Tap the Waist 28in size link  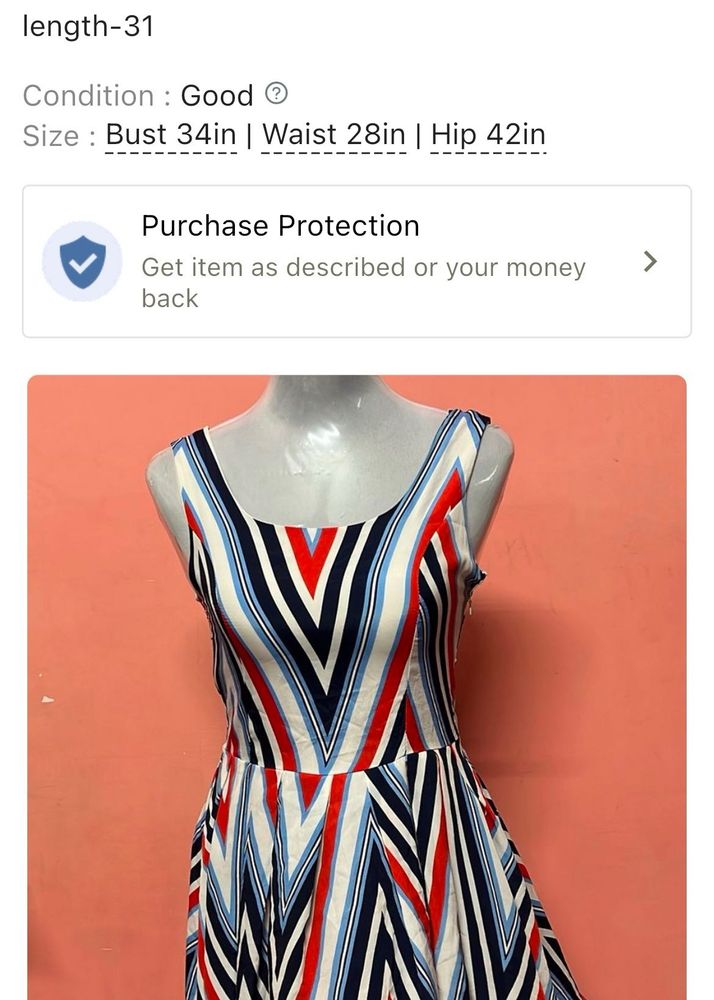pos(333,135)
